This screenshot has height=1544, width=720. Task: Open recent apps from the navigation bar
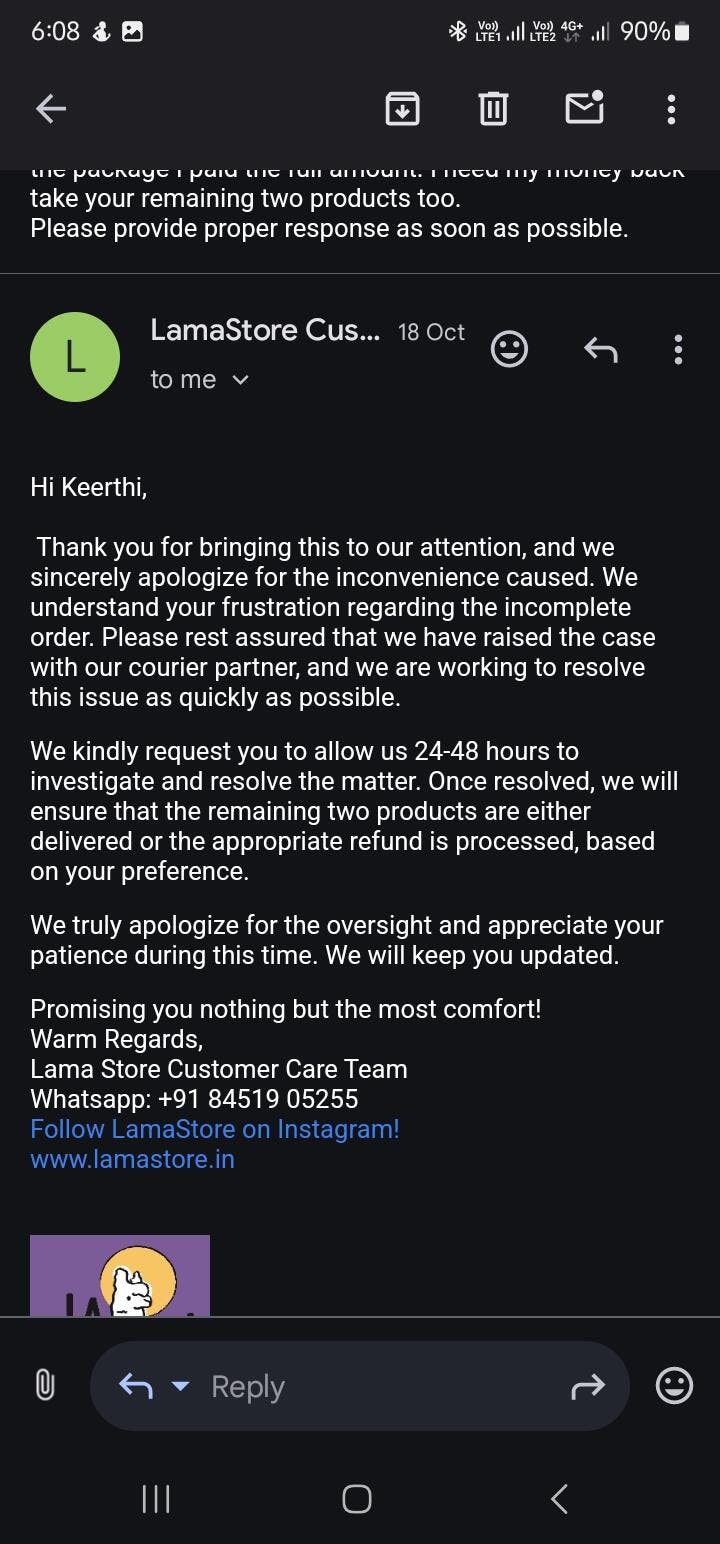click(156, 1498)
